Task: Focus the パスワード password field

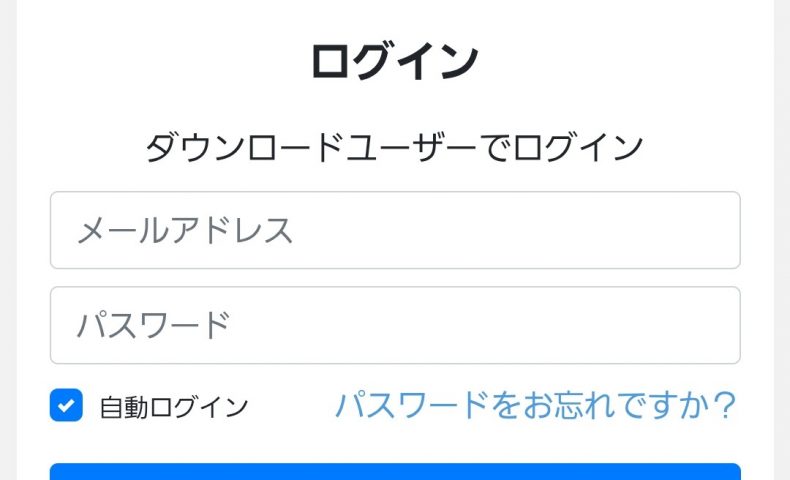Action: pyautogui.click(x=395, y=326)
